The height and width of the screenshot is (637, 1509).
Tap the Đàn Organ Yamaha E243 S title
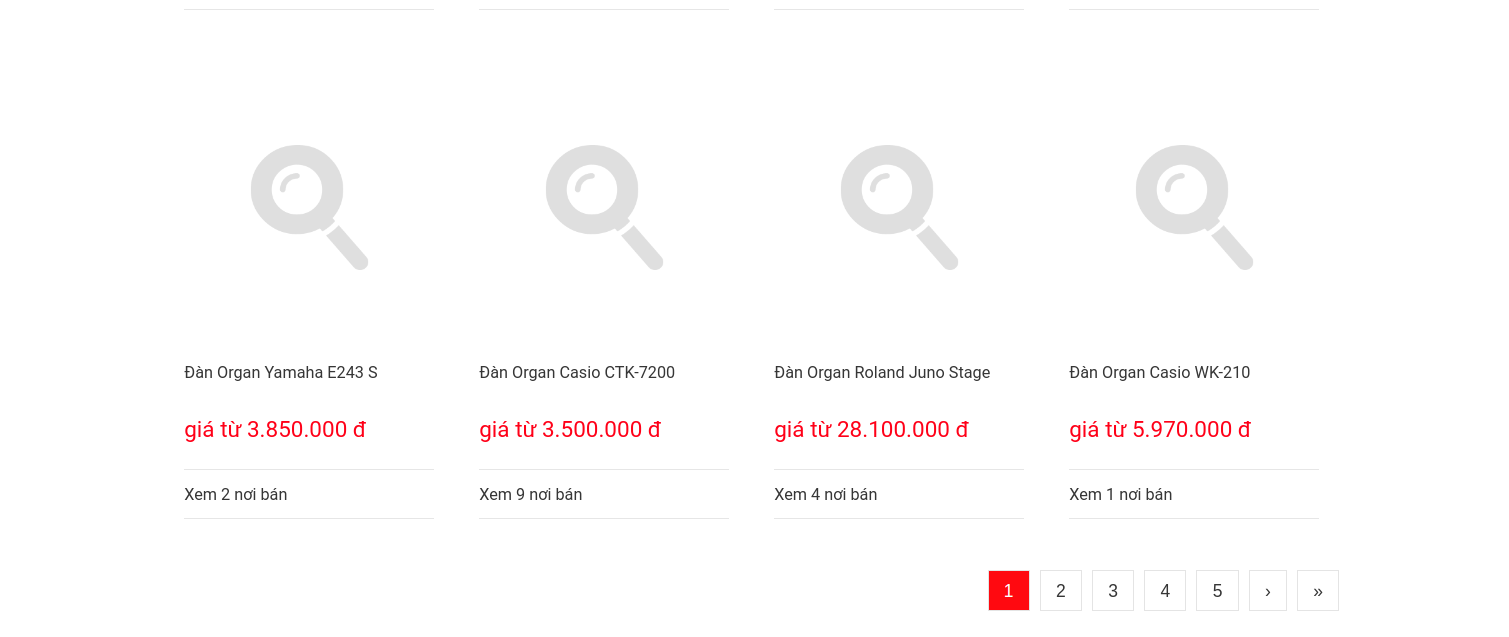281,373
